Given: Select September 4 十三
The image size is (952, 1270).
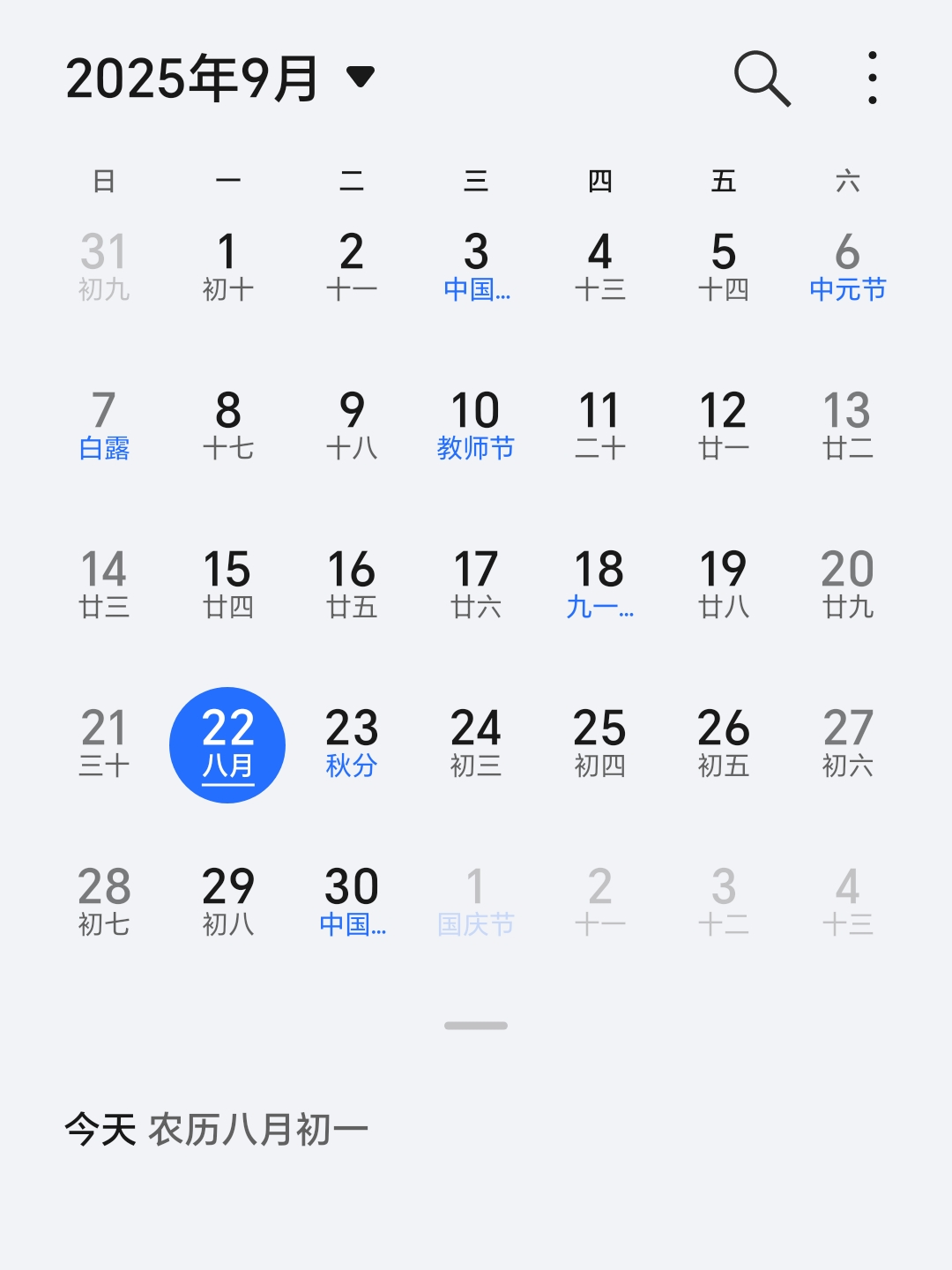Looking at the screenshot, I should pyautogui.click(x=599, y=267).
